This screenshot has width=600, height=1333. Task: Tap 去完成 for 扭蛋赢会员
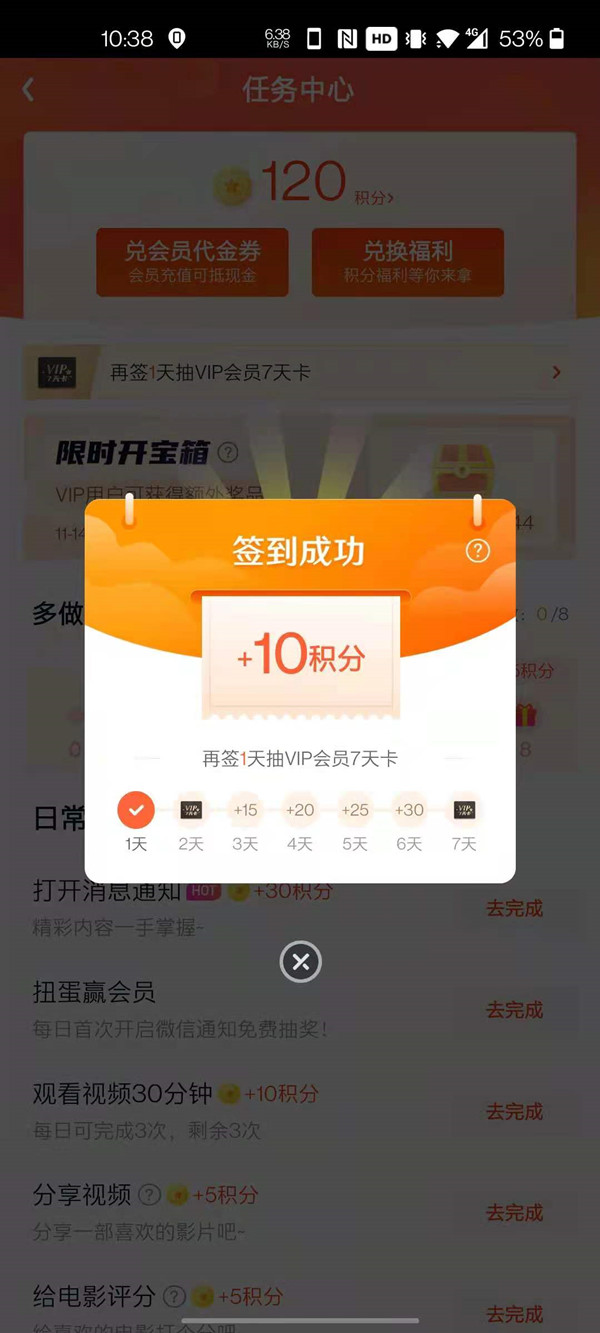514,1010
